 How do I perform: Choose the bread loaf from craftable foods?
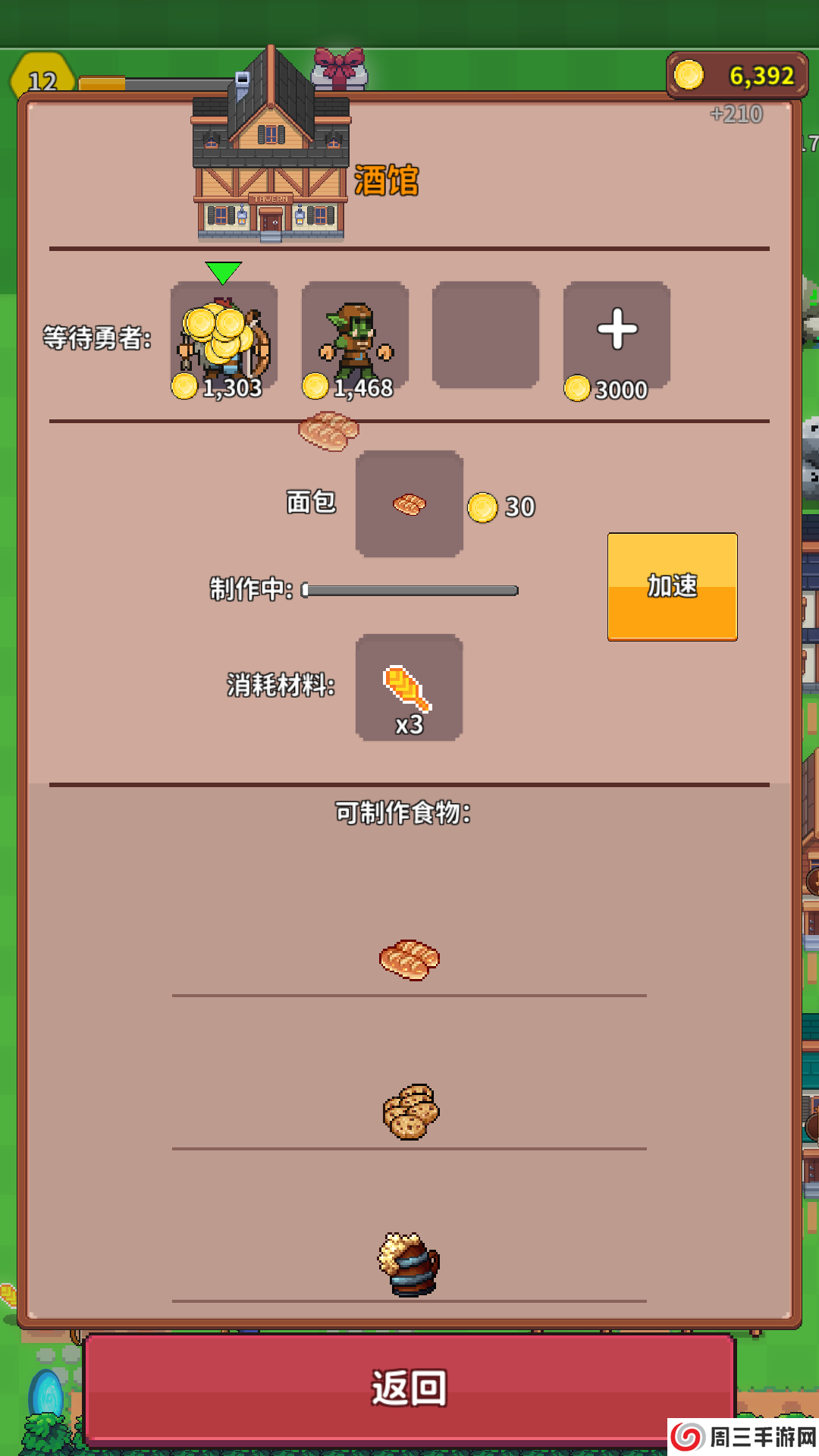[x=409, y=959]
